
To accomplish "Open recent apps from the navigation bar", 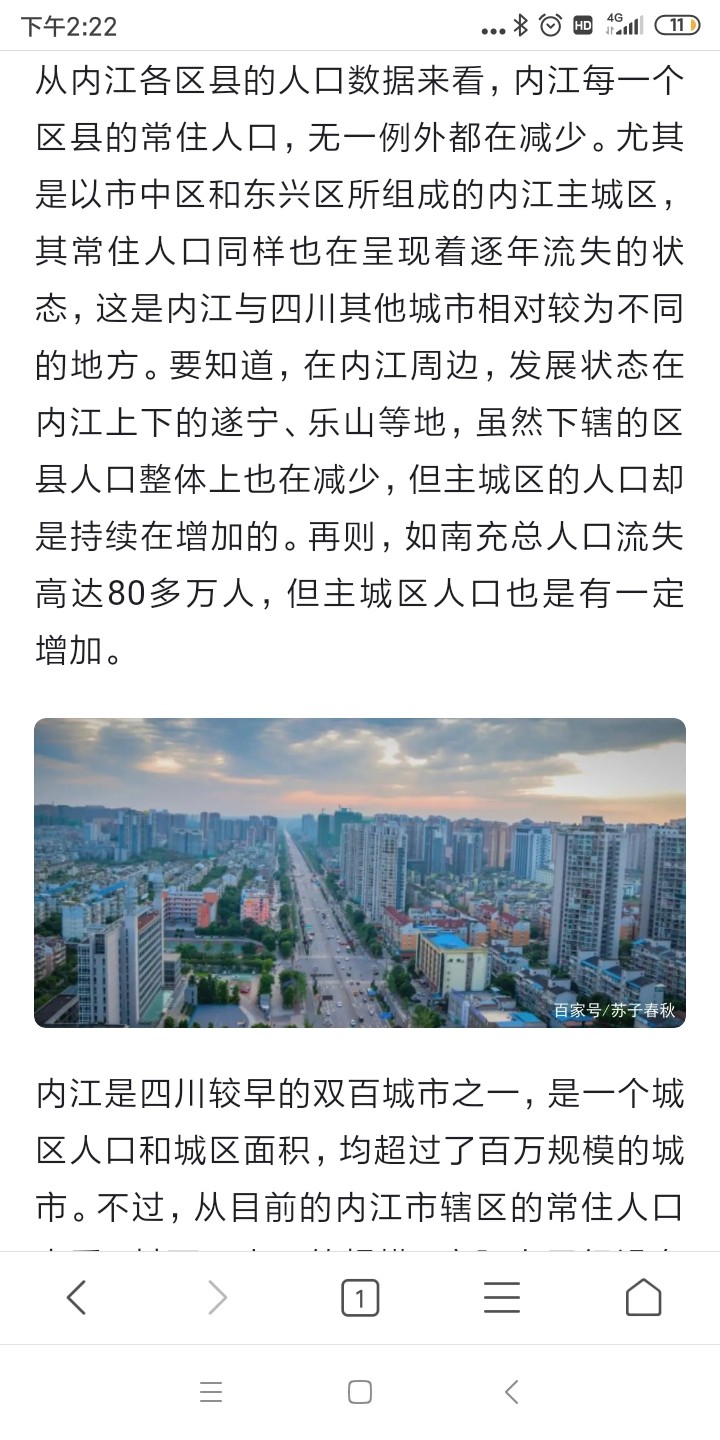I will pos(210,1392).
